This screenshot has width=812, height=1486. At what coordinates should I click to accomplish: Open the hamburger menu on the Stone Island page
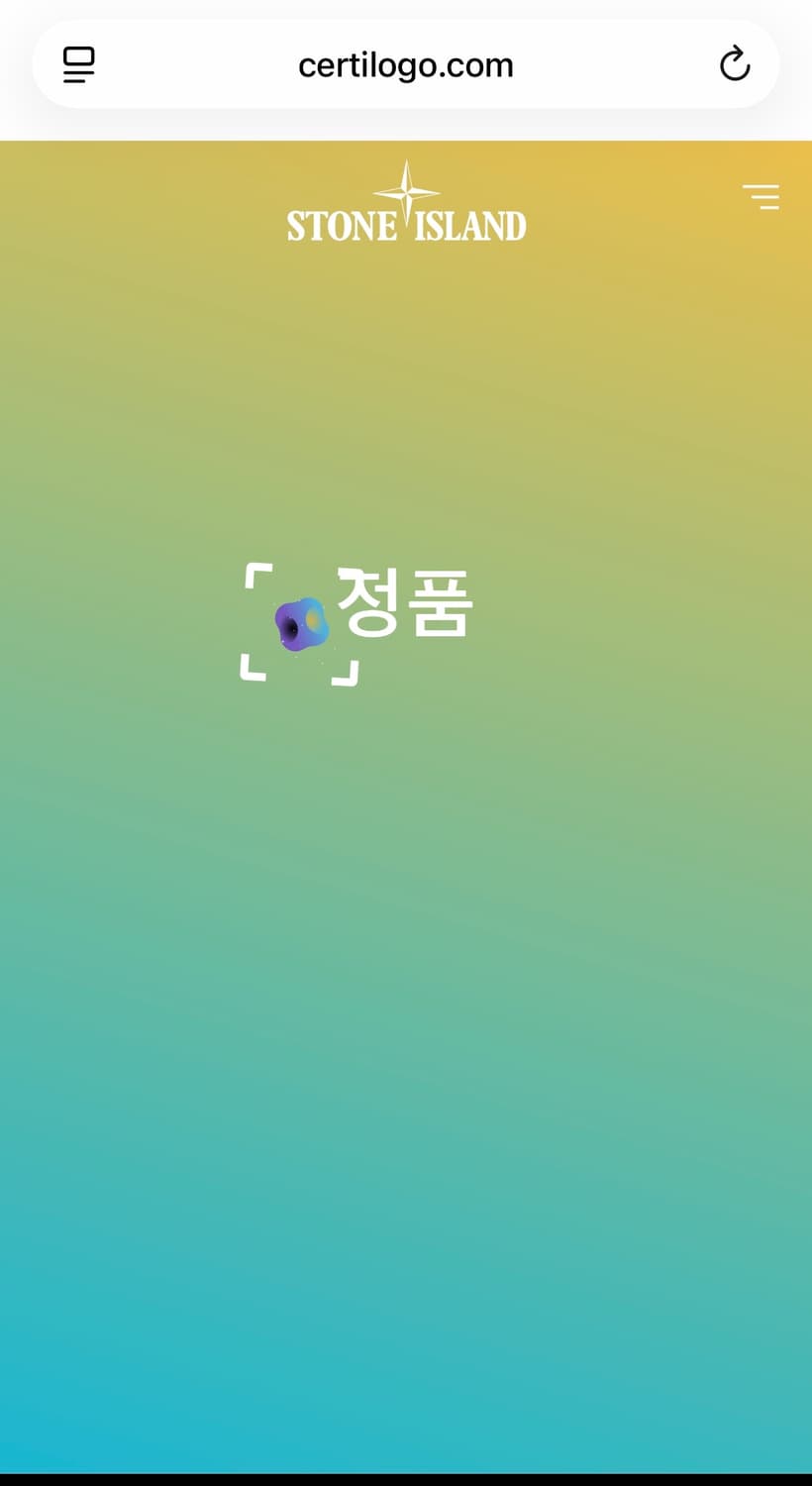pyautogui.click(x=761, y=197)
